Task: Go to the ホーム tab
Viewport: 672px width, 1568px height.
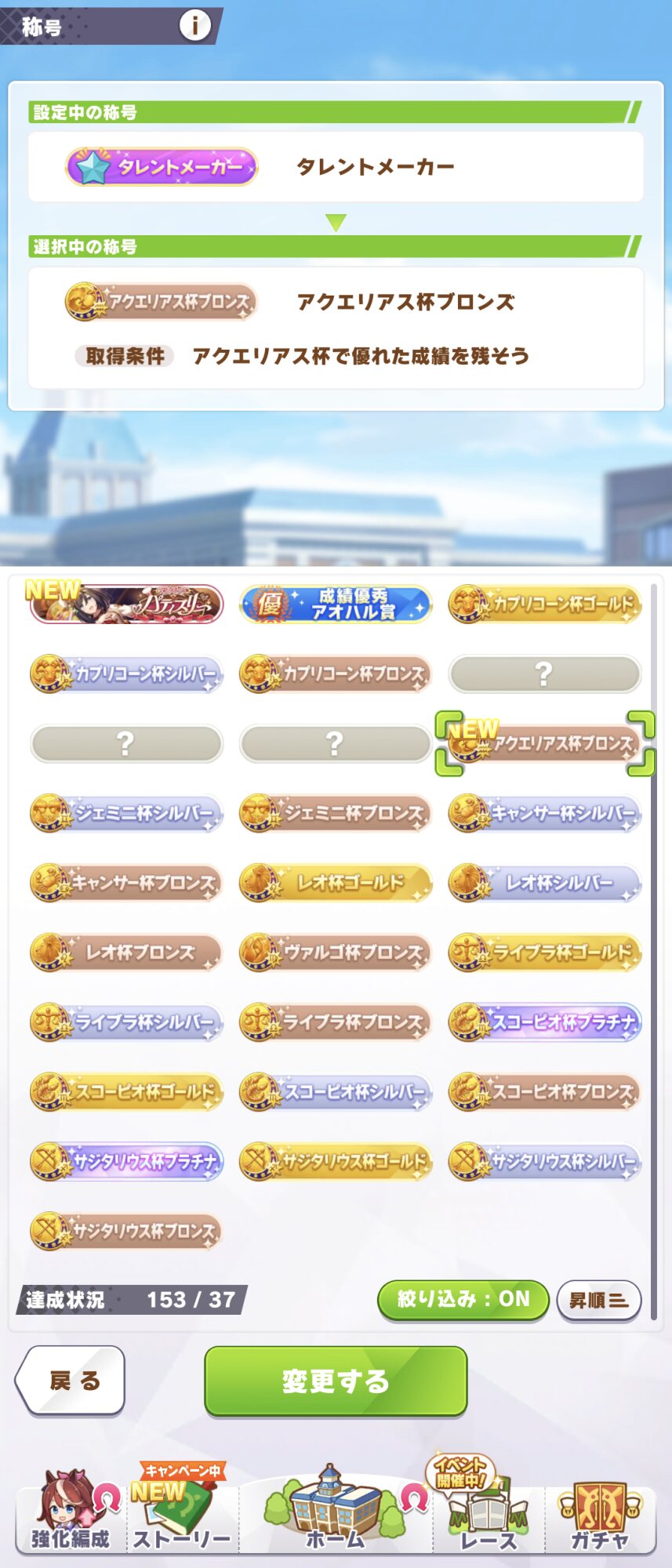Action: tap(336, 1513)
